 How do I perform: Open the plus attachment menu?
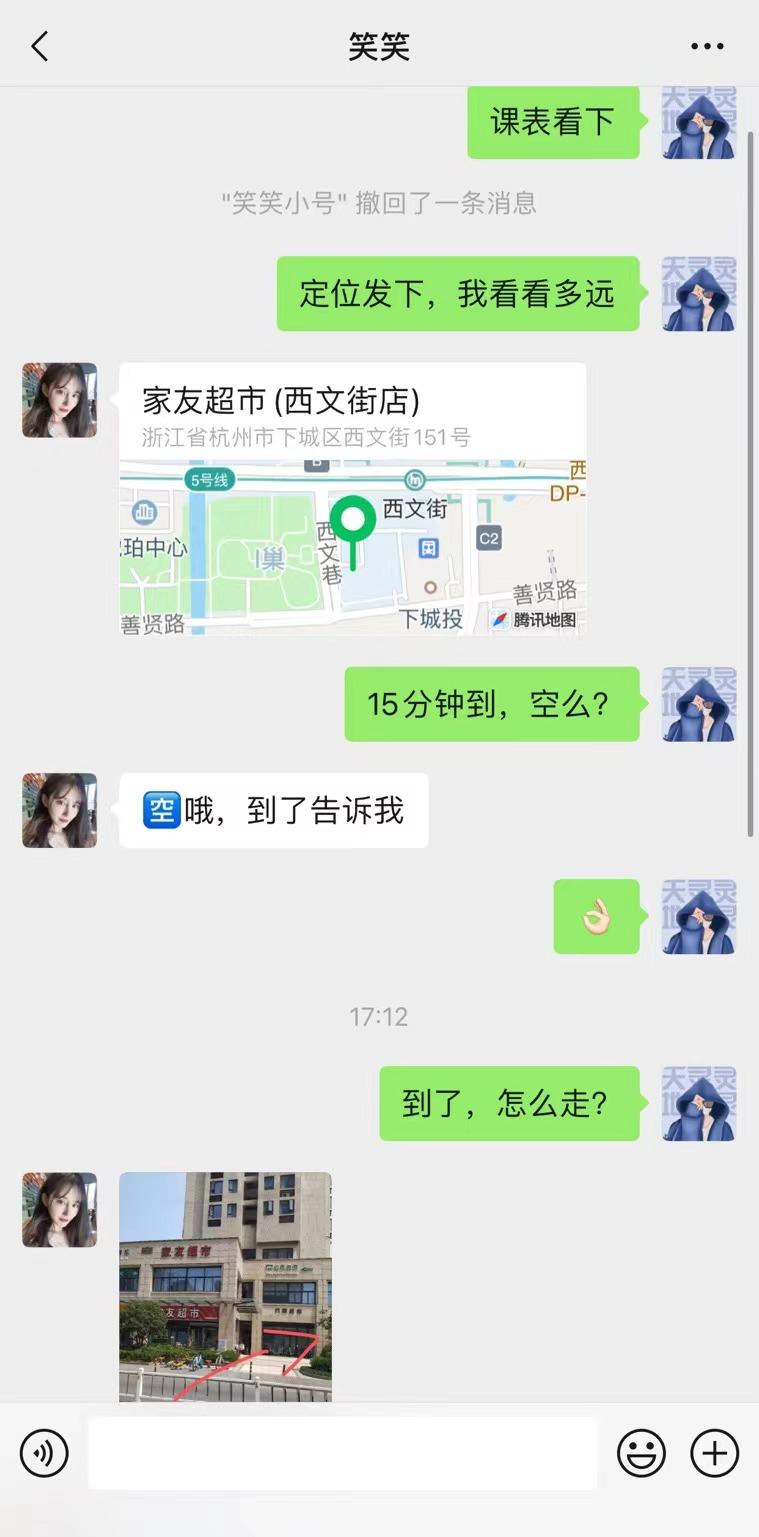714,1453
